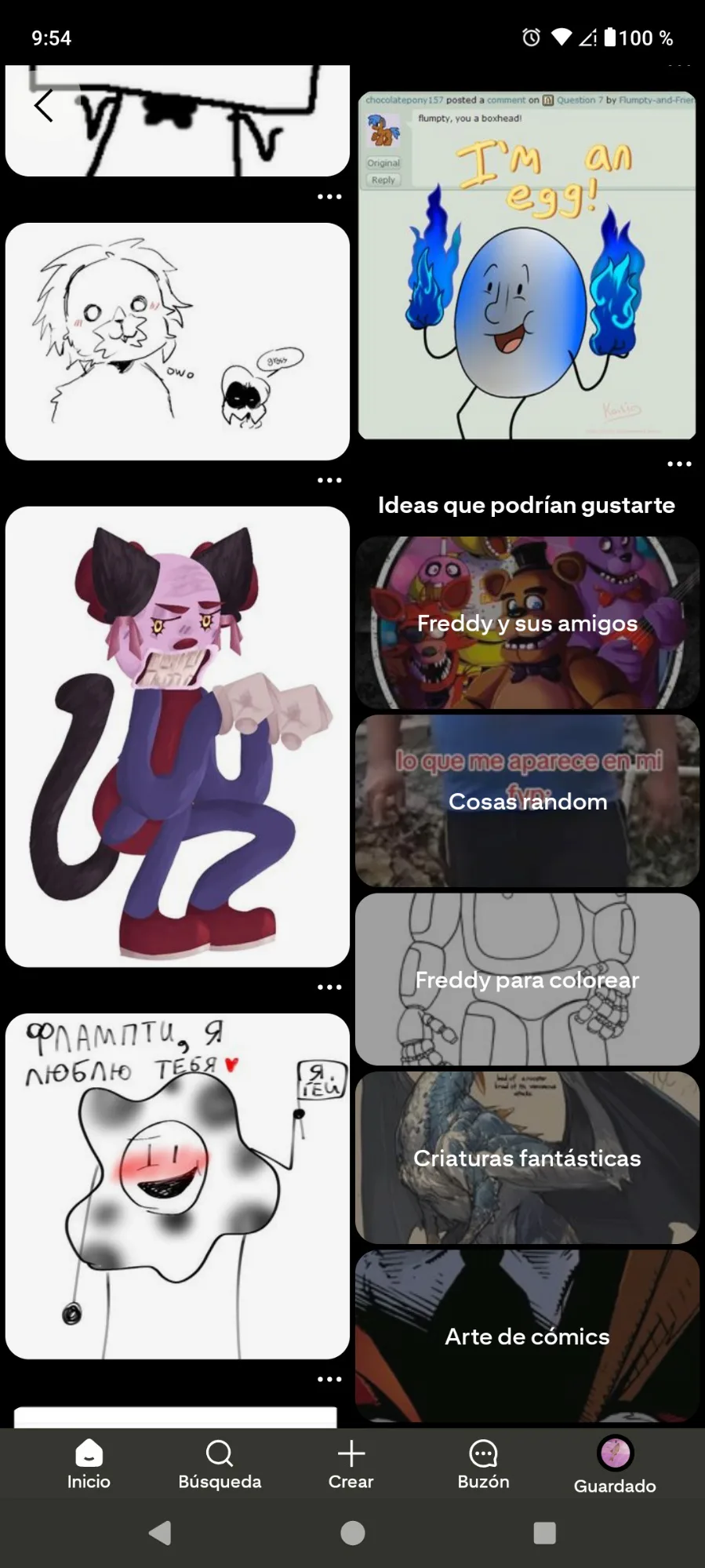Open the Russian text egg drawing pin
The image size is (705, 1568).
pos(177,1186)
